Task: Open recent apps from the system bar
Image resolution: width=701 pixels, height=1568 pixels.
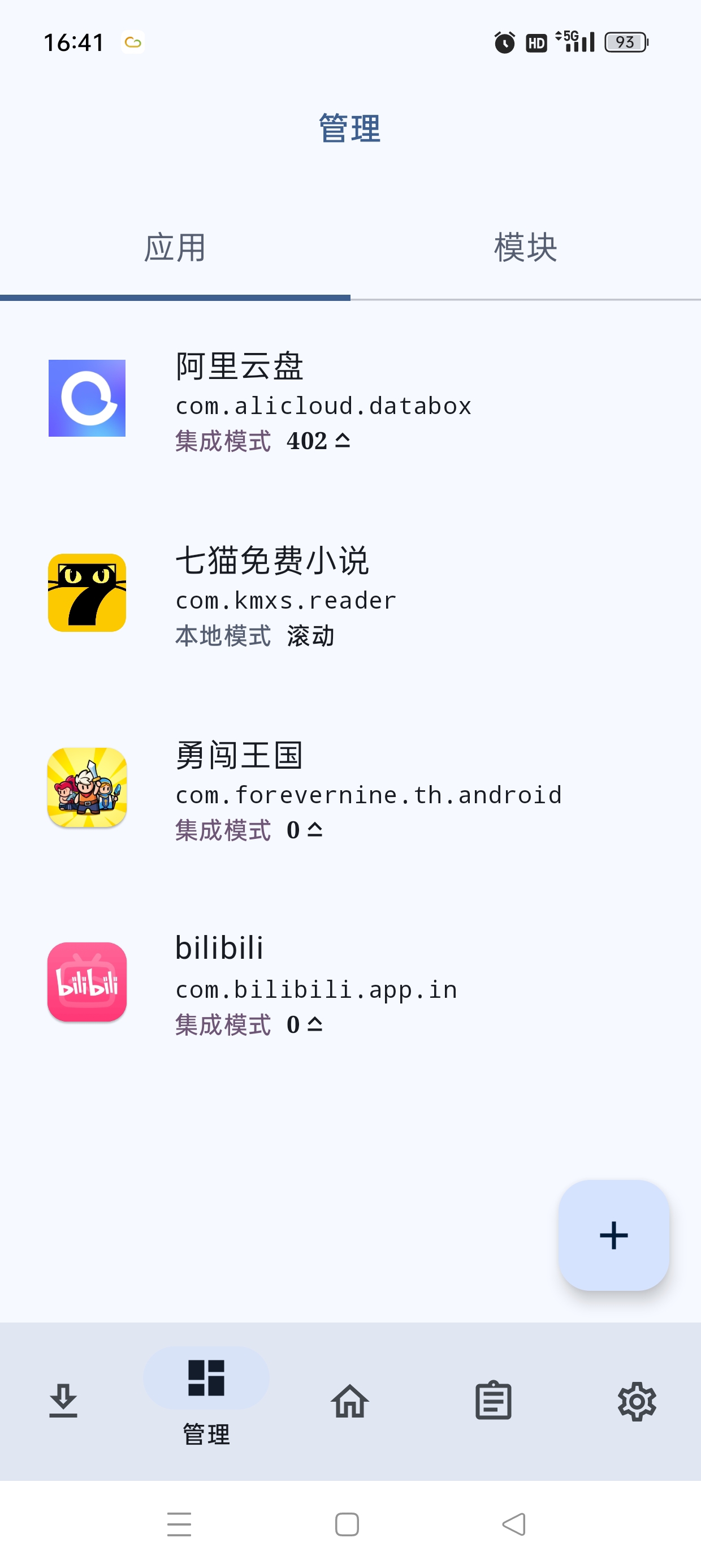Action: [x=179, y=1524]
